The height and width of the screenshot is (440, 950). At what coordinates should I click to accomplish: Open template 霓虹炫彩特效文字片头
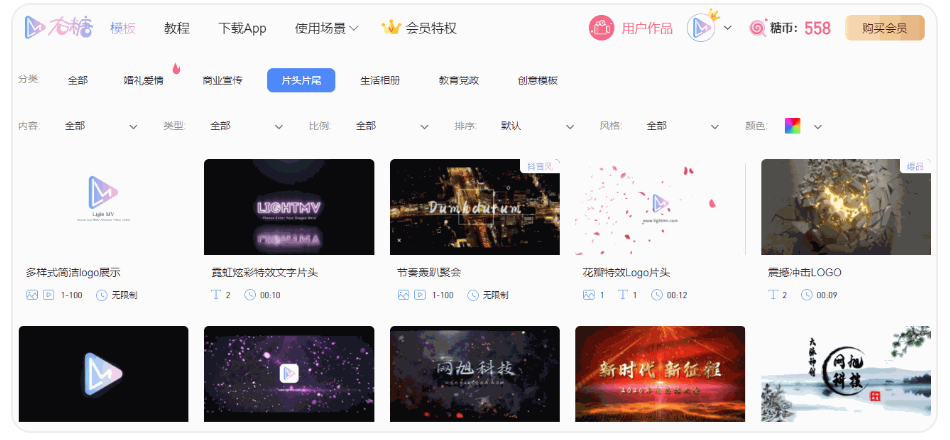click(x=289, y=207)
